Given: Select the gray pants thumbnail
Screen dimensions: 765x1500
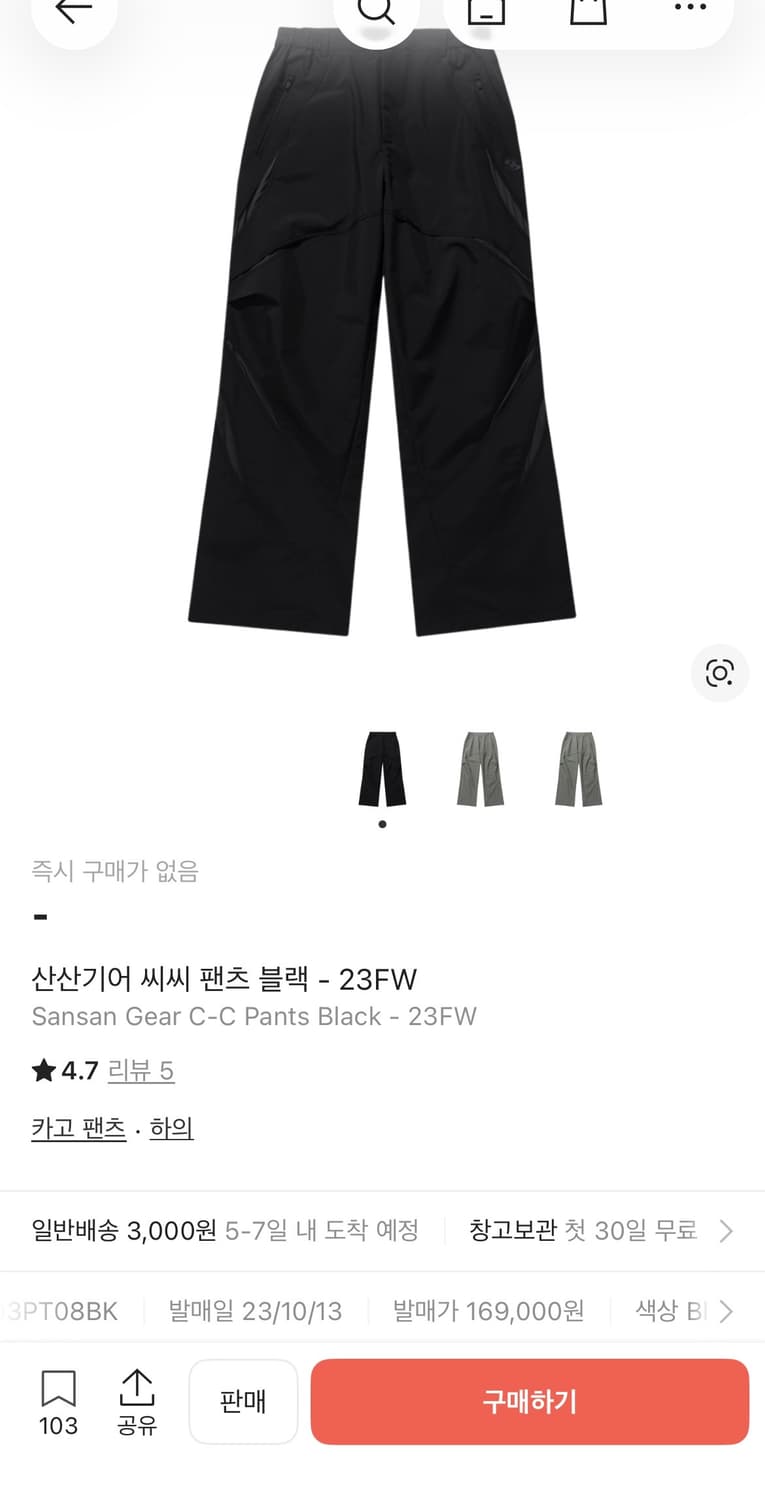Looking at the screenshot, I should click(577, 767).
